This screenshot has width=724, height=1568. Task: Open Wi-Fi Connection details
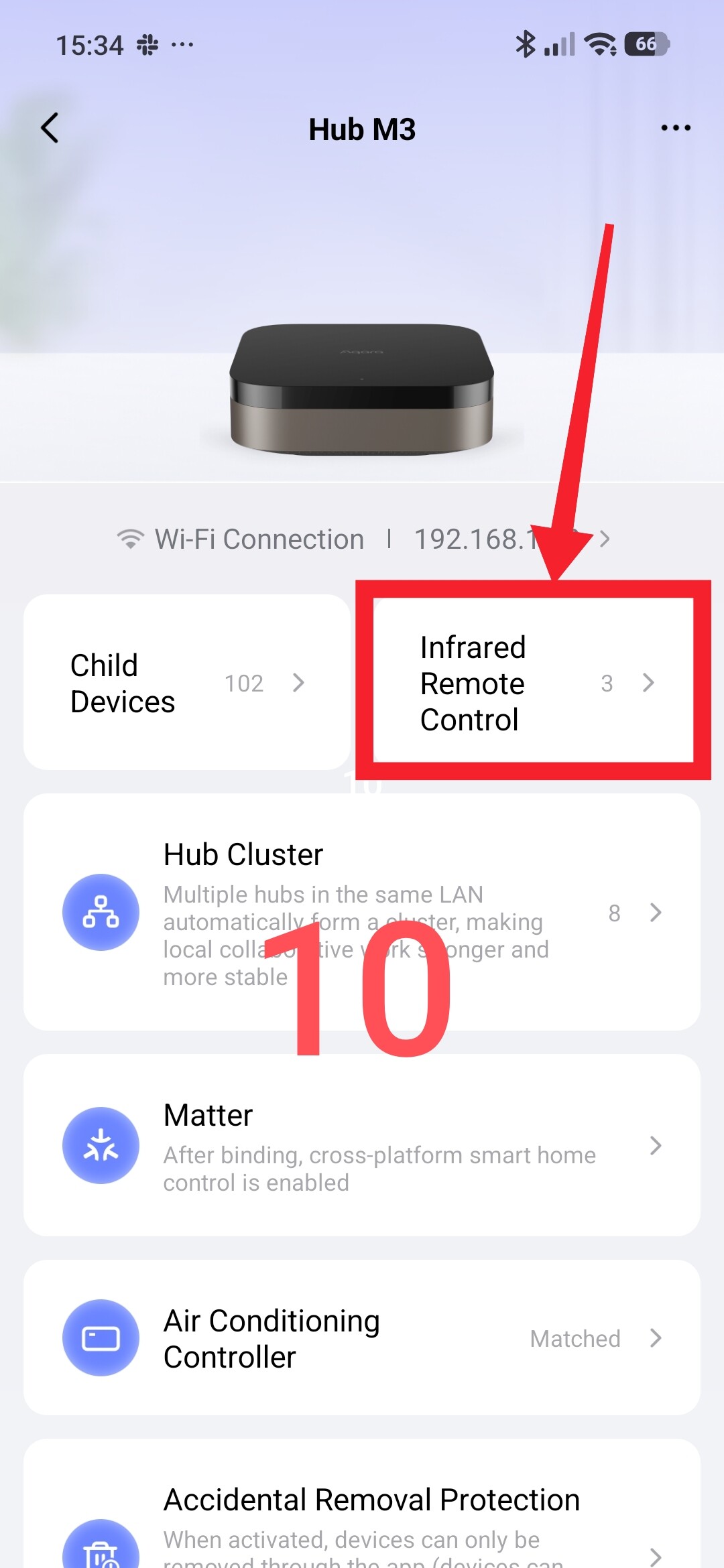point(362,539)
